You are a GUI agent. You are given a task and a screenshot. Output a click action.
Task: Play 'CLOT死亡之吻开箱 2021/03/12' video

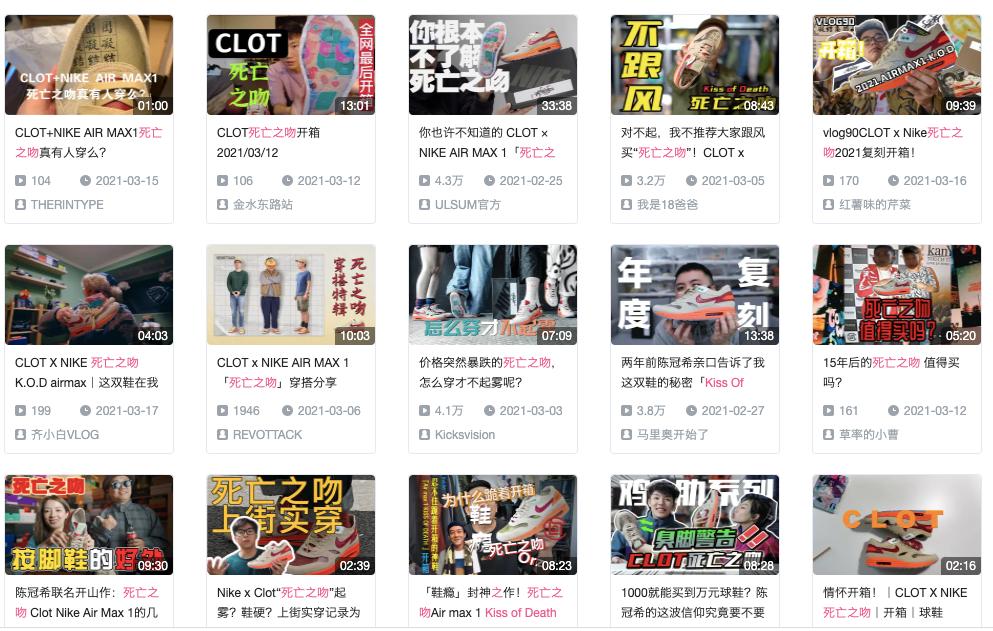click(291, 65)
